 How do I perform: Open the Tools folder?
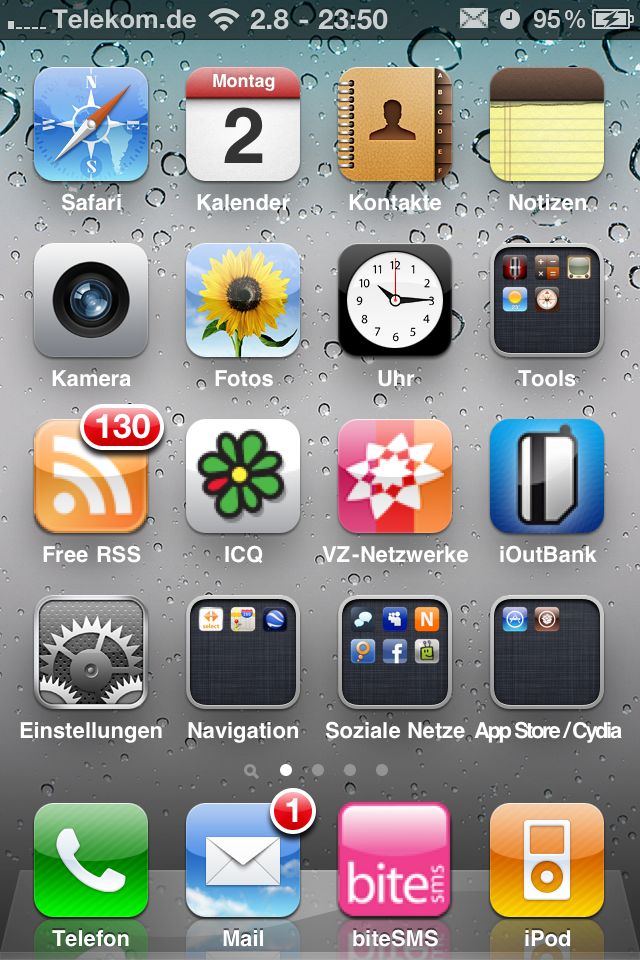point(547,300)
